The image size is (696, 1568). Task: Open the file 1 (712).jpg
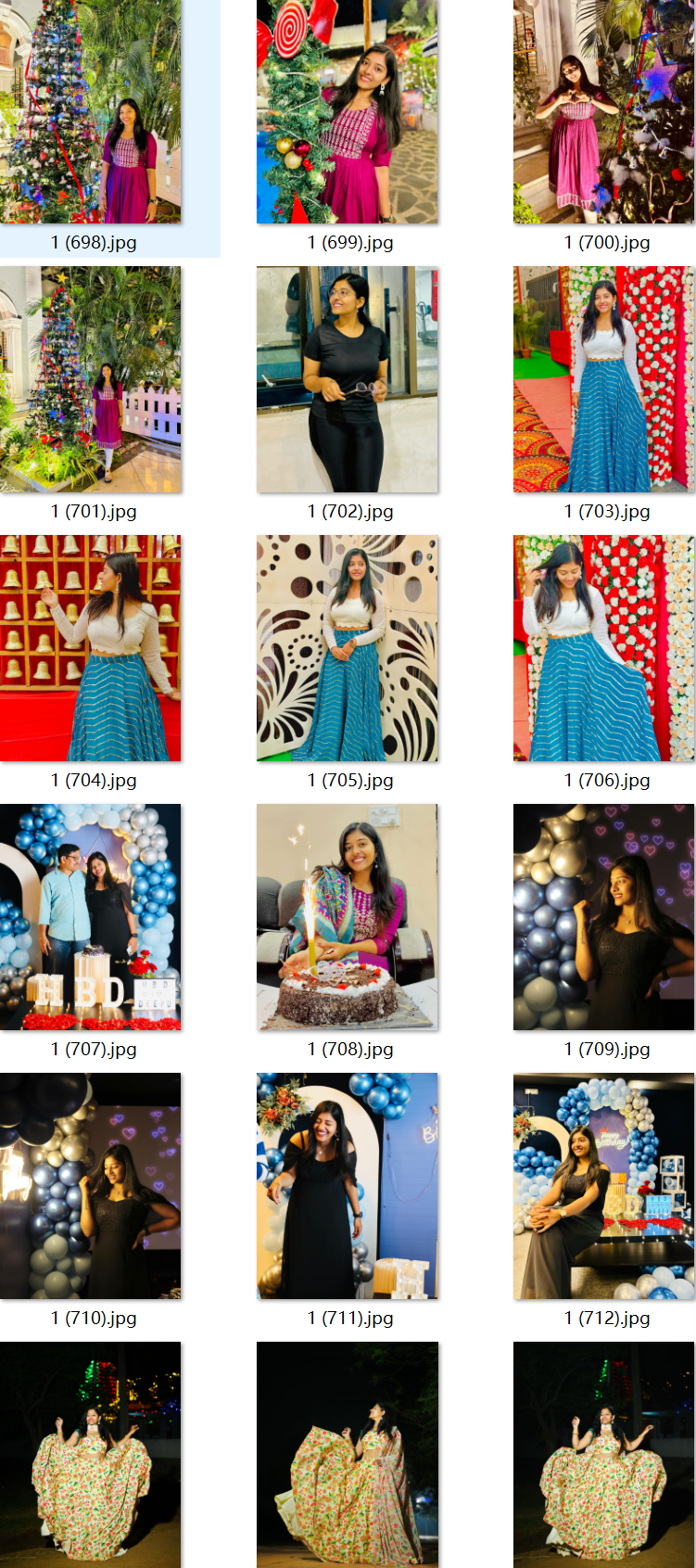click(604, 1186)
